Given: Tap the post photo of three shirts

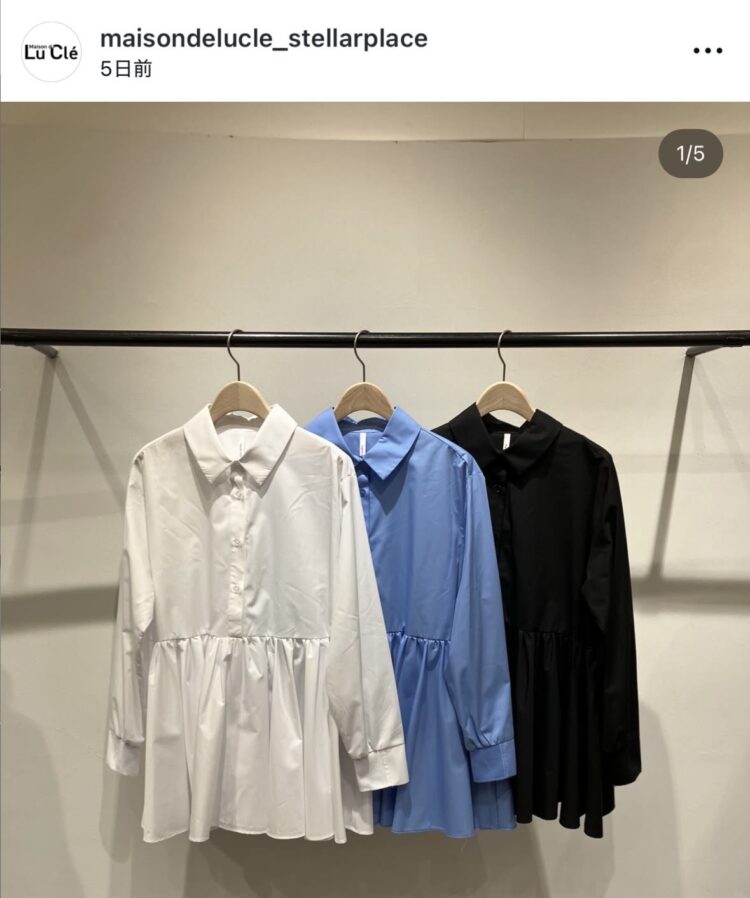Looking at the screenshot, I should (x=375, y=560).
